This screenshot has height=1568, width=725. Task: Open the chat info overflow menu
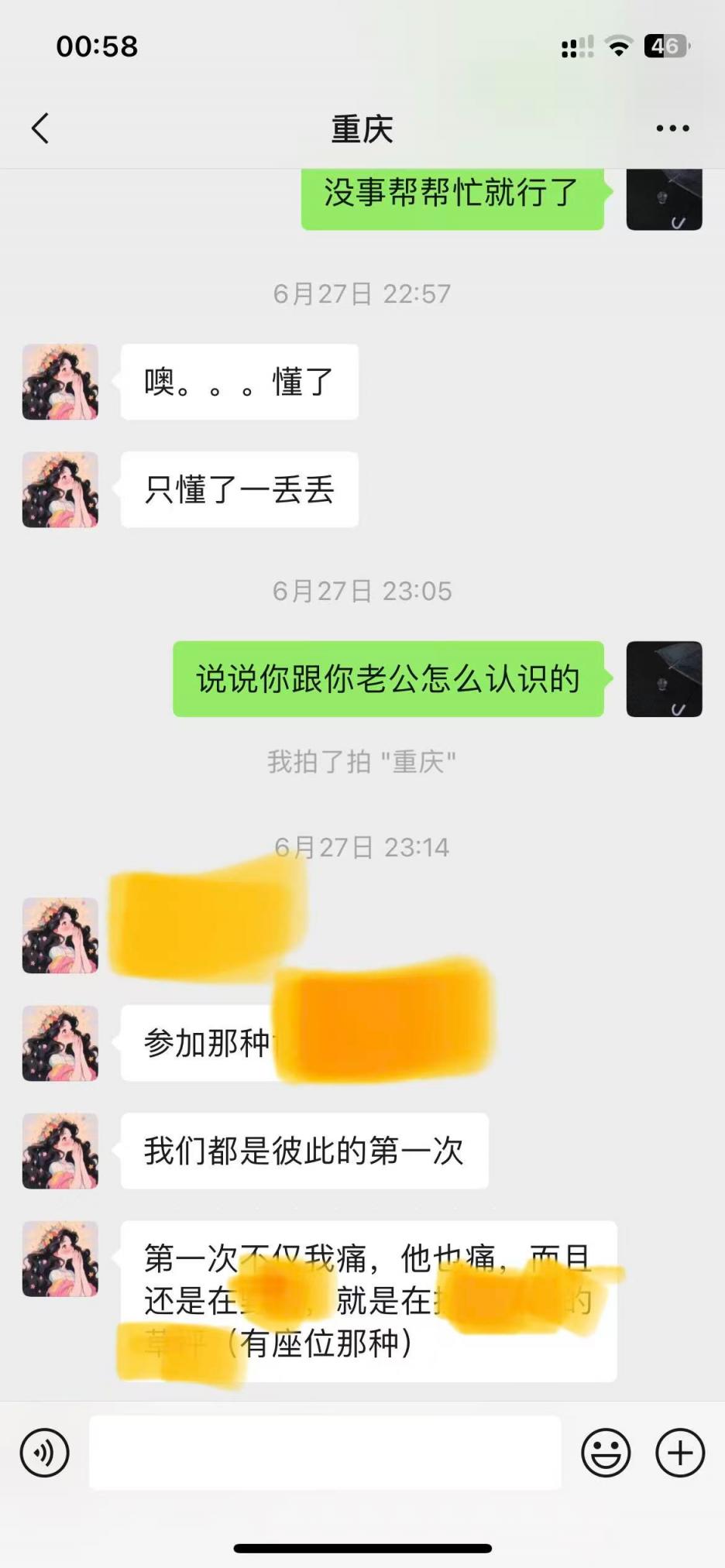[x=672, y=129]
